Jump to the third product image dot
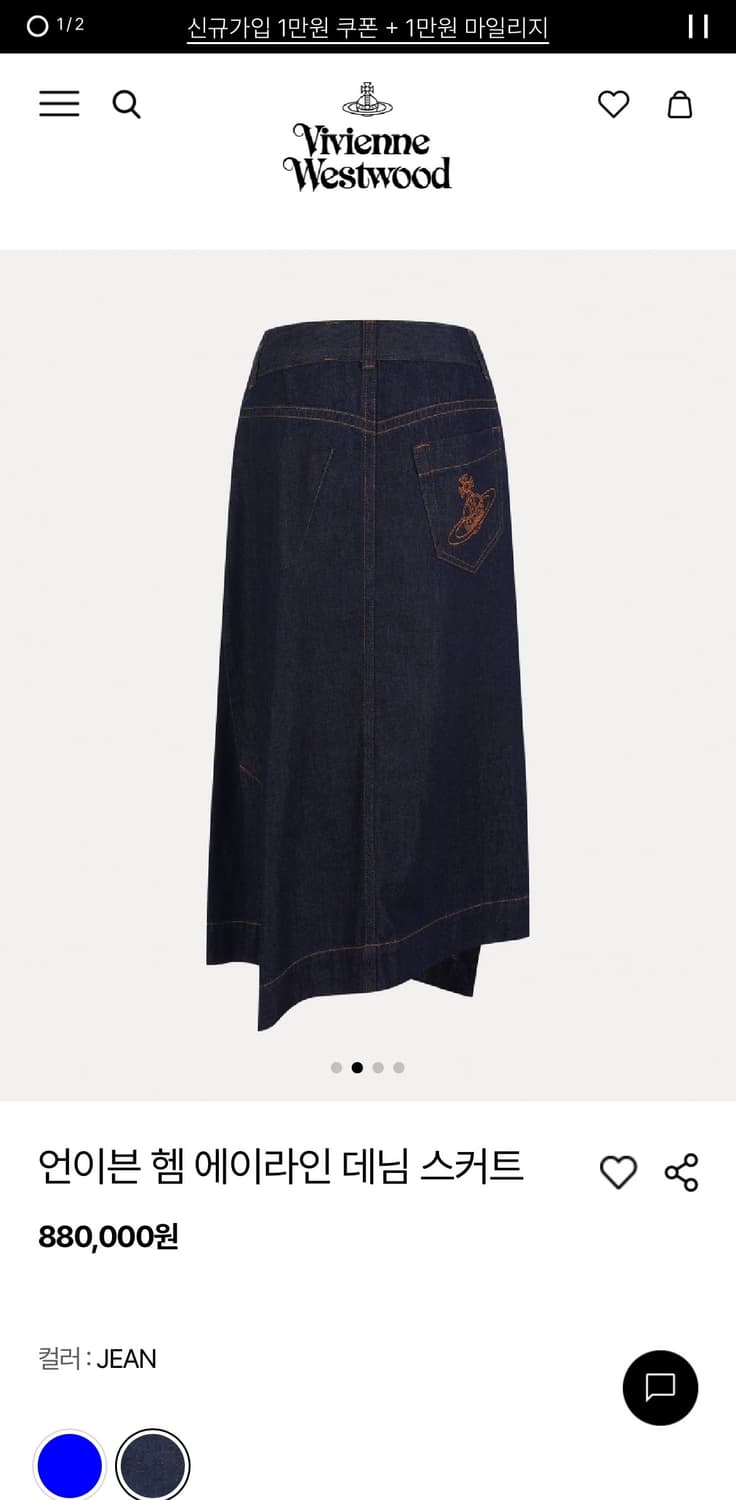The image size is (736, 1500). pos(378,1067)
